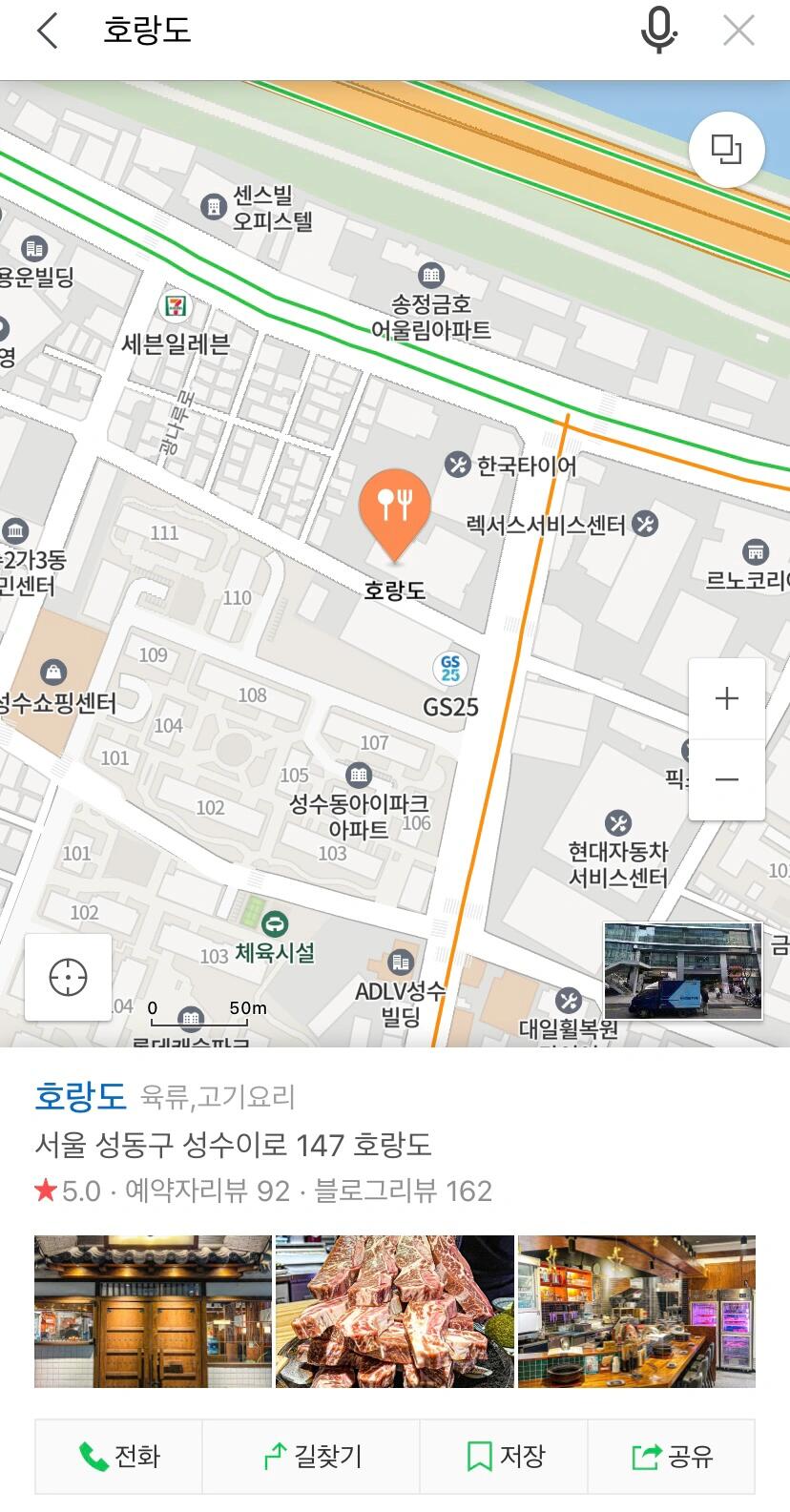Save this place with 저장
The width and height of the screenshot is (790, 1512).
tap(505, 1456)
